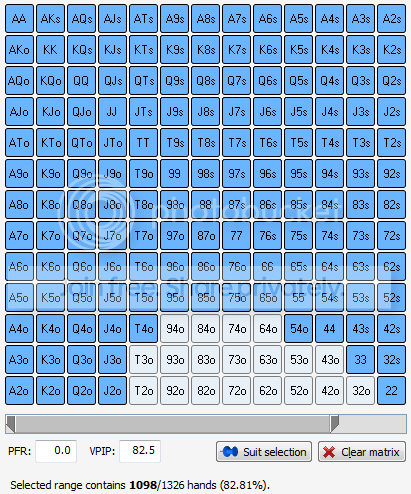Toggle the AKs hand cell
411x494 pixels.
[x=50, y=19]
